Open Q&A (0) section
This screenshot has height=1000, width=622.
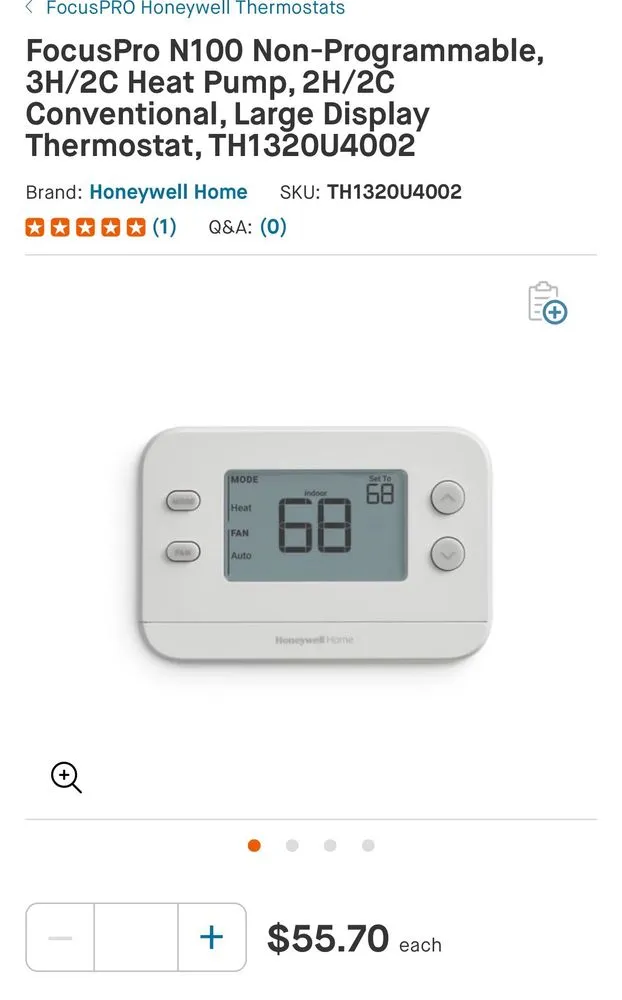coord(273,227)
